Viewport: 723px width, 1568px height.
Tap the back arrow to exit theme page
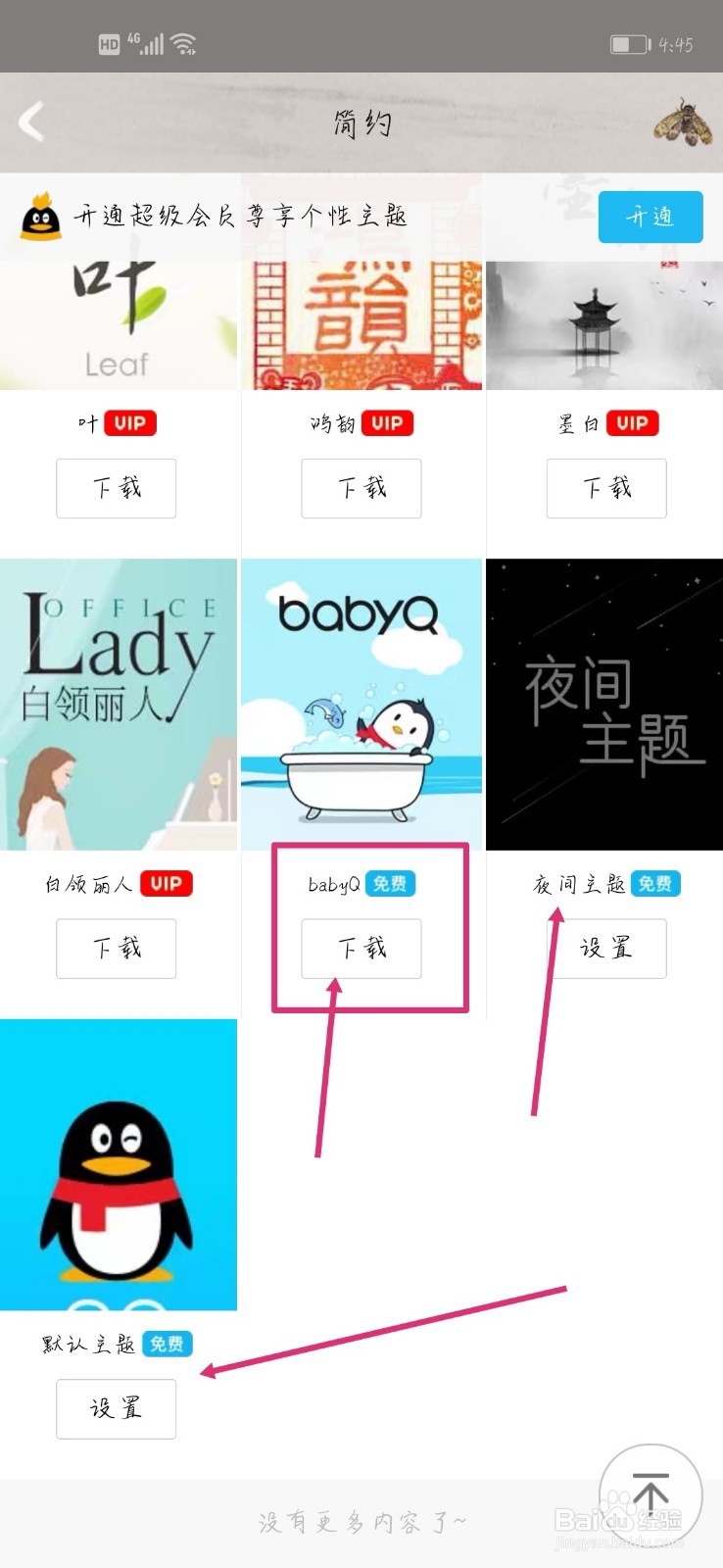point(30,122)
